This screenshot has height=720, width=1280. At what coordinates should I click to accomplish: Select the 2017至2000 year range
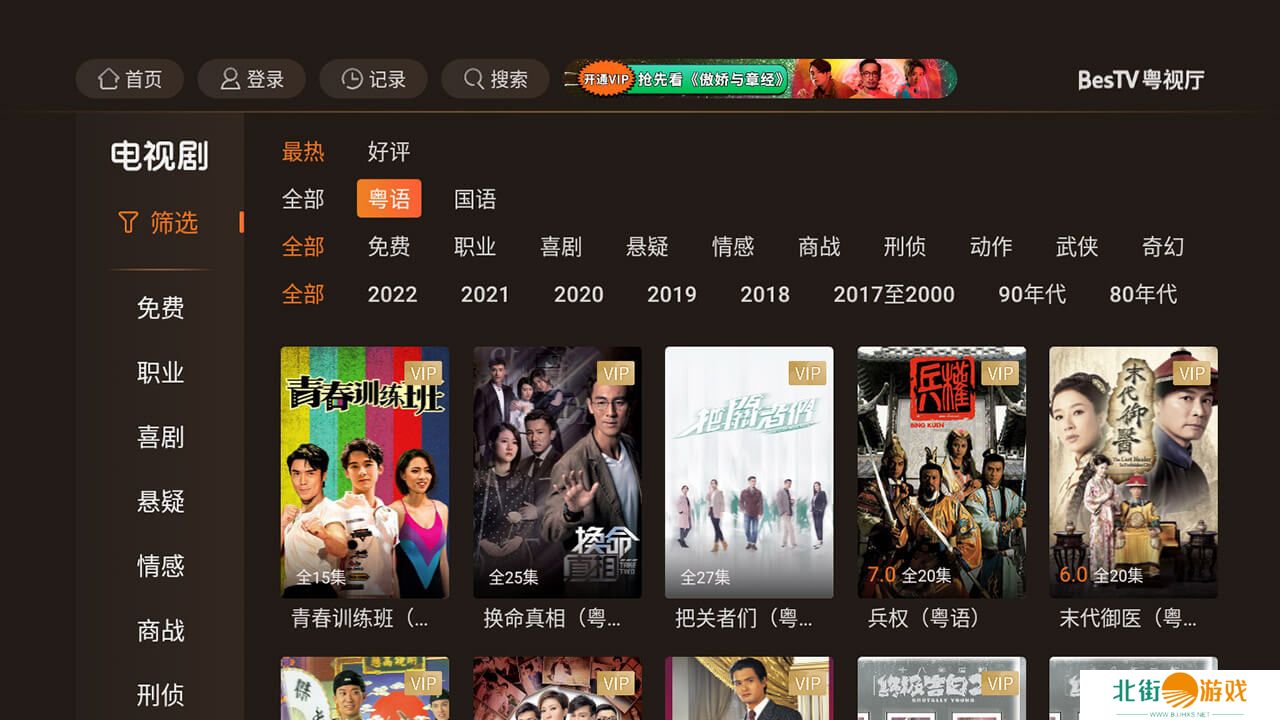coord(894,294)
